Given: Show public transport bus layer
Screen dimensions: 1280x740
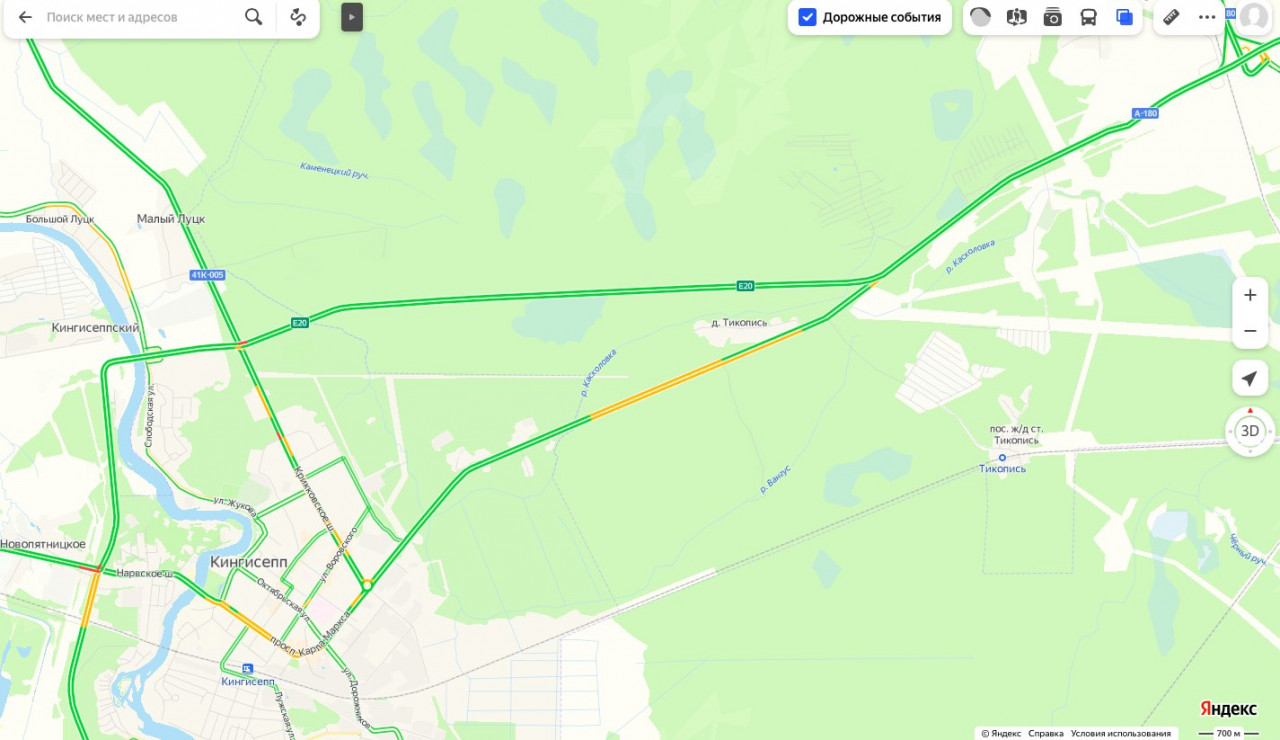Looking at the screenshot, I should 1088,17.
